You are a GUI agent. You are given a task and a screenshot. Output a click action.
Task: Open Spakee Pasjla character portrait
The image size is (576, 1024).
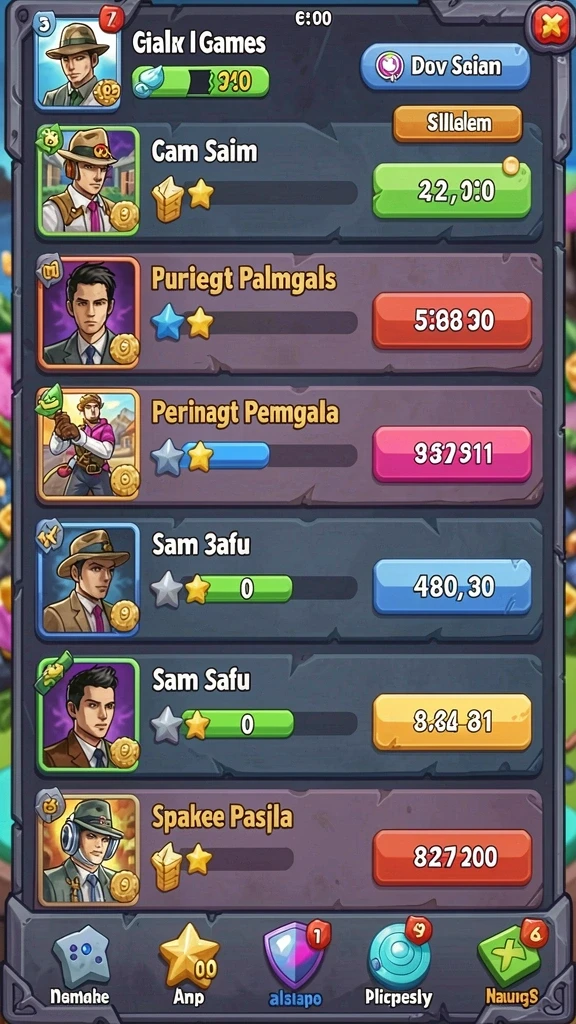89,850
